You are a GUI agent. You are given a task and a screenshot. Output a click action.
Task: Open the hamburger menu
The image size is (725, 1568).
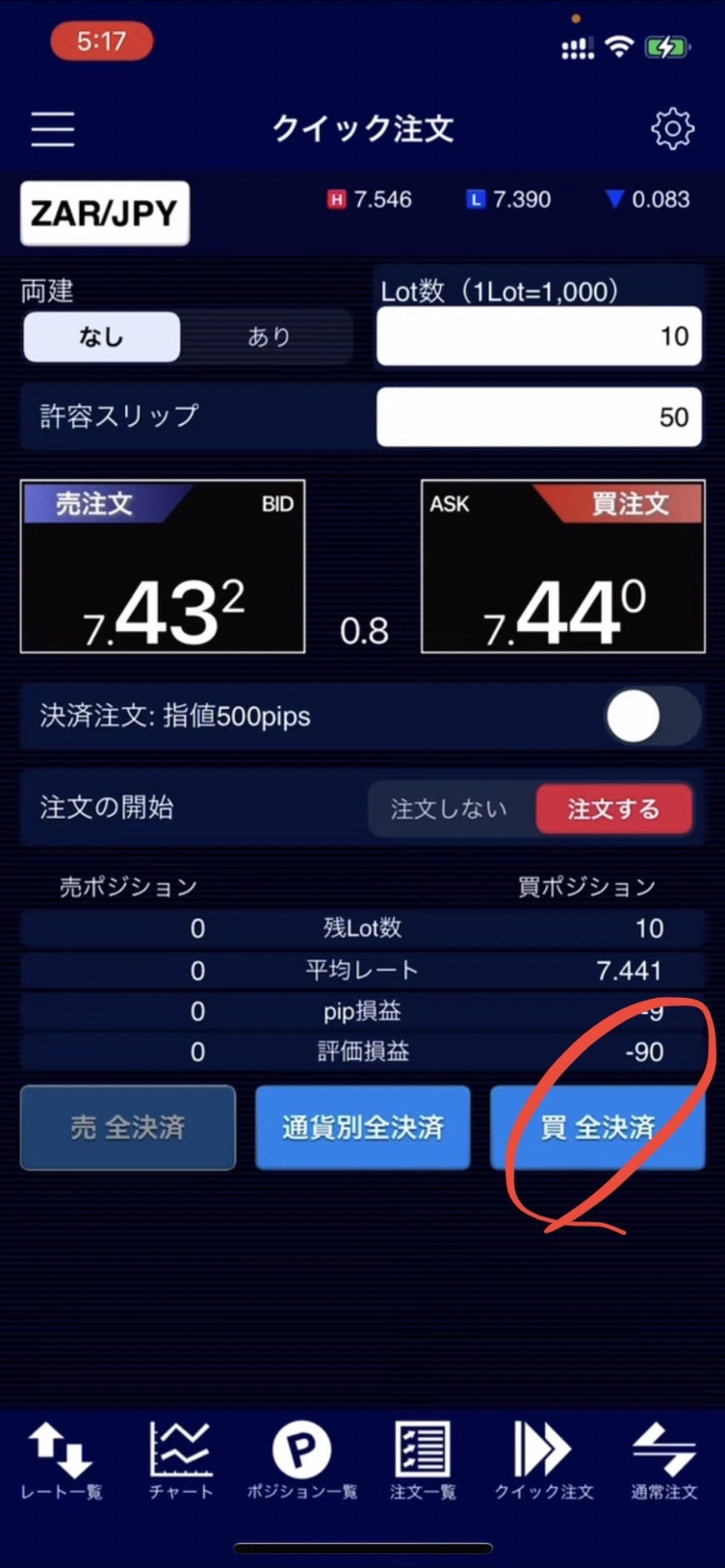52,129
